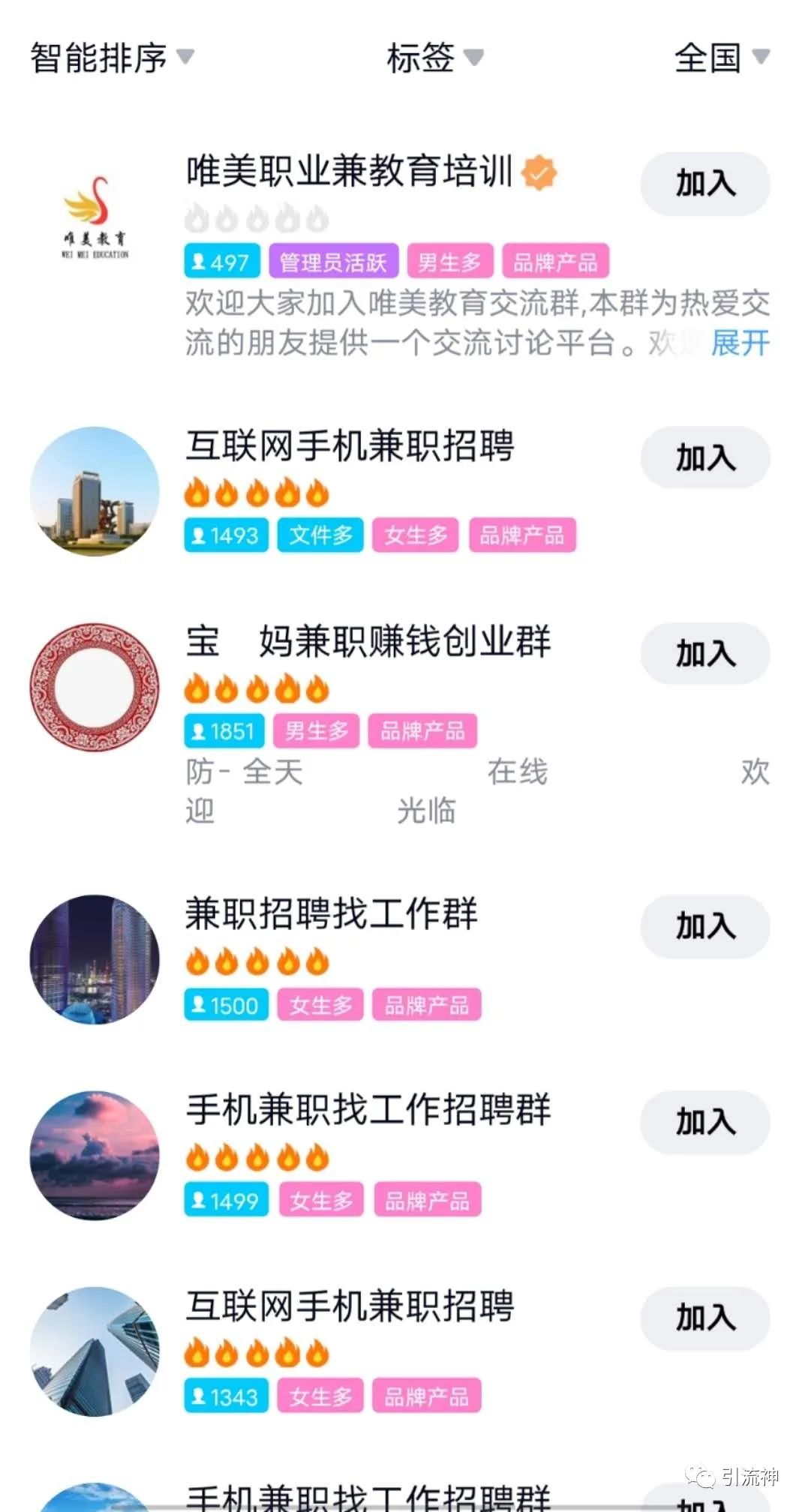Select the 品牌产品 tag on 兼职招聘找工作群

click(426, 1004)
